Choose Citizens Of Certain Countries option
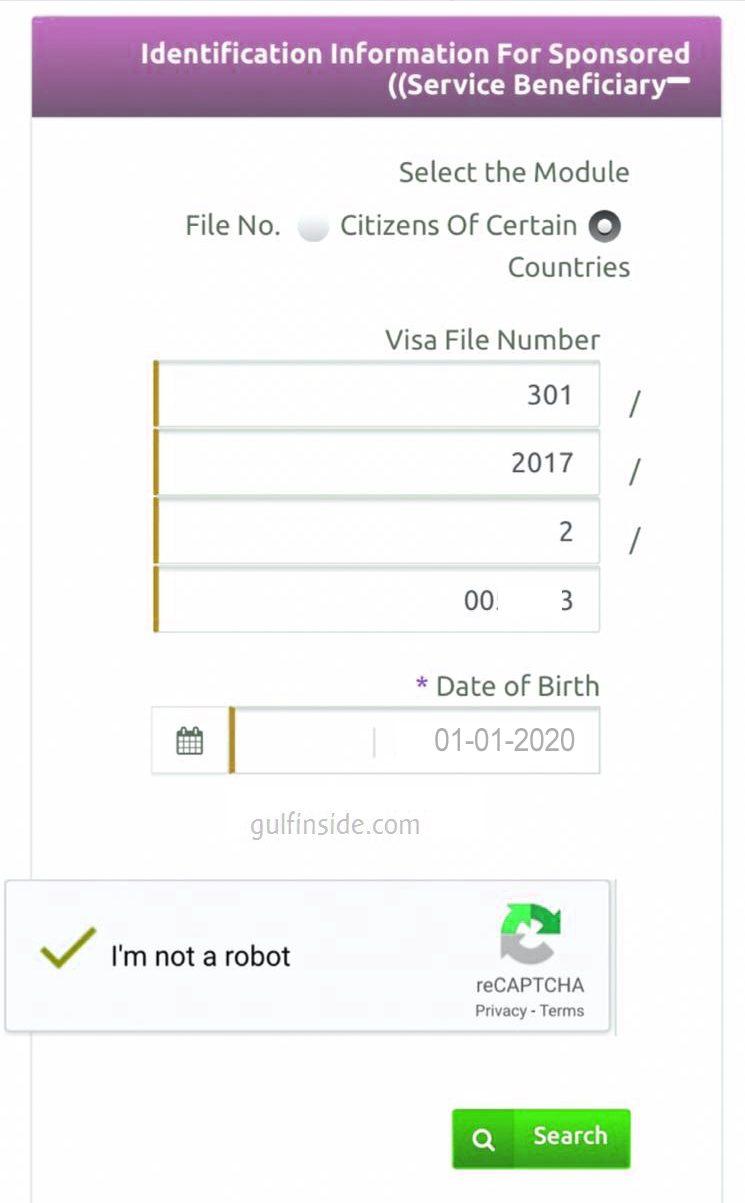 click(604, 227)
